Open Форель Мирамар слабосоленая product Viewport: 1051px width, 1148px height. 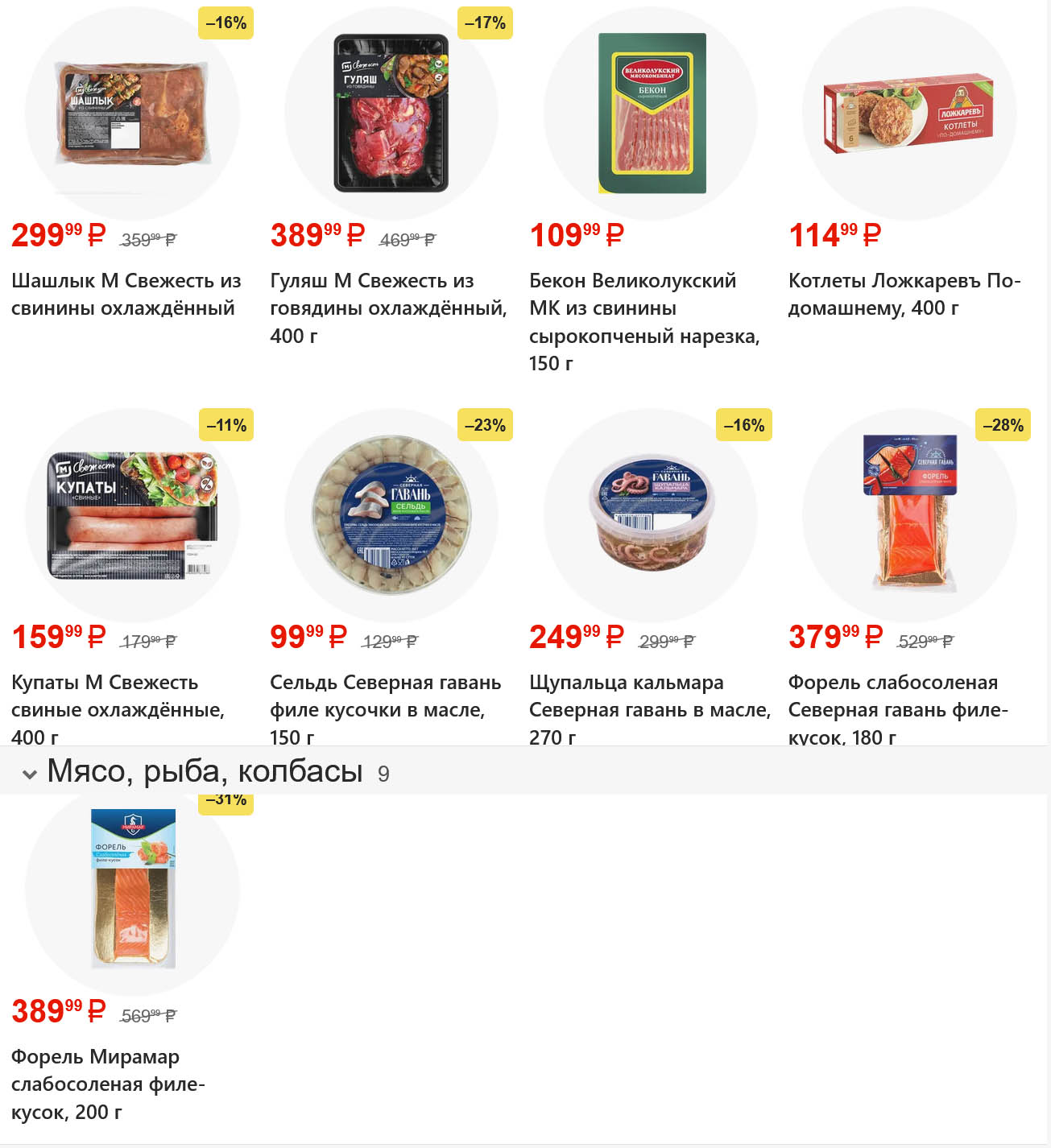coord(108,1084)
